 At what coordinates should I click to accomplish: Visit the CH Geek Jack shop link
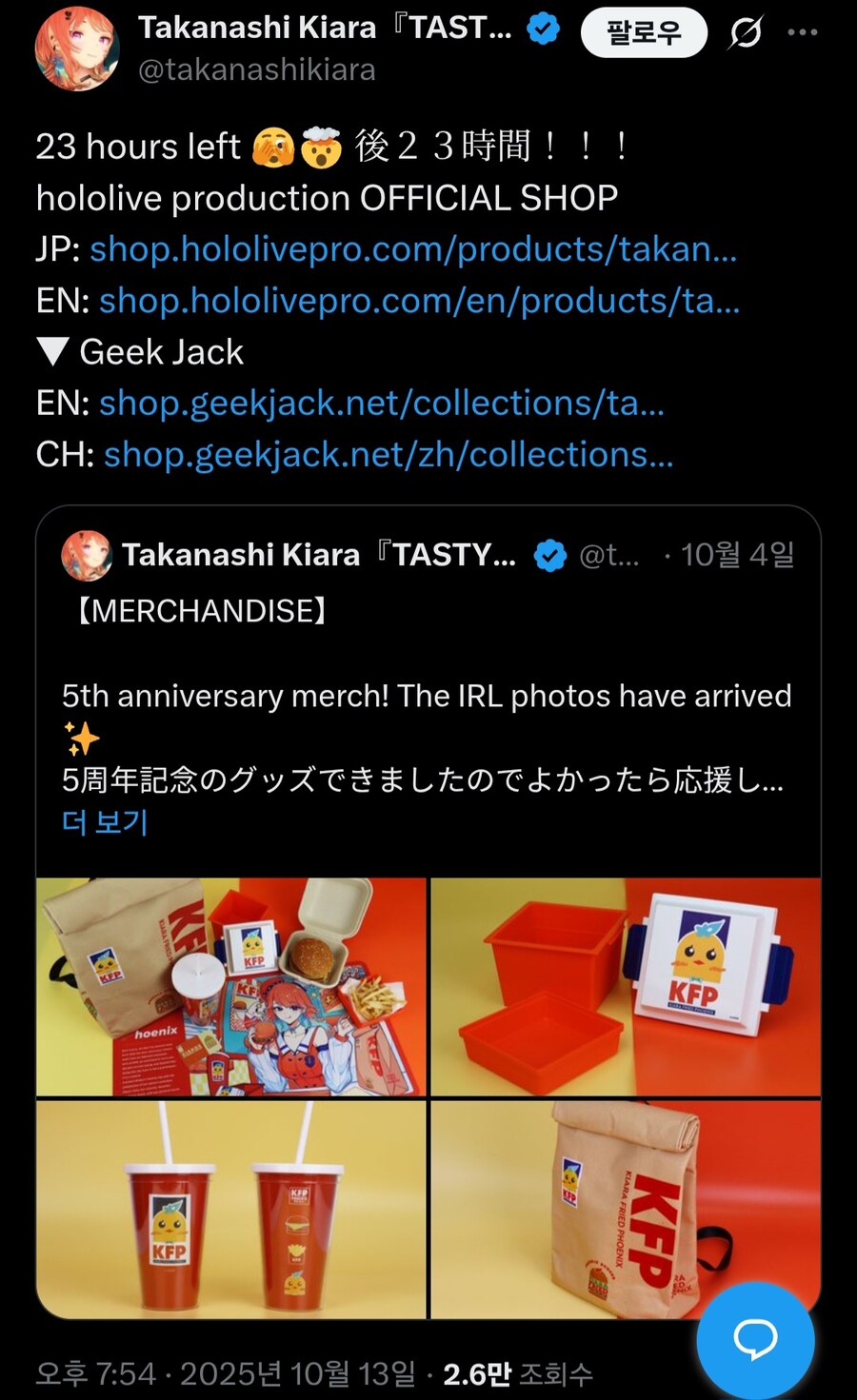pos(388,455)
